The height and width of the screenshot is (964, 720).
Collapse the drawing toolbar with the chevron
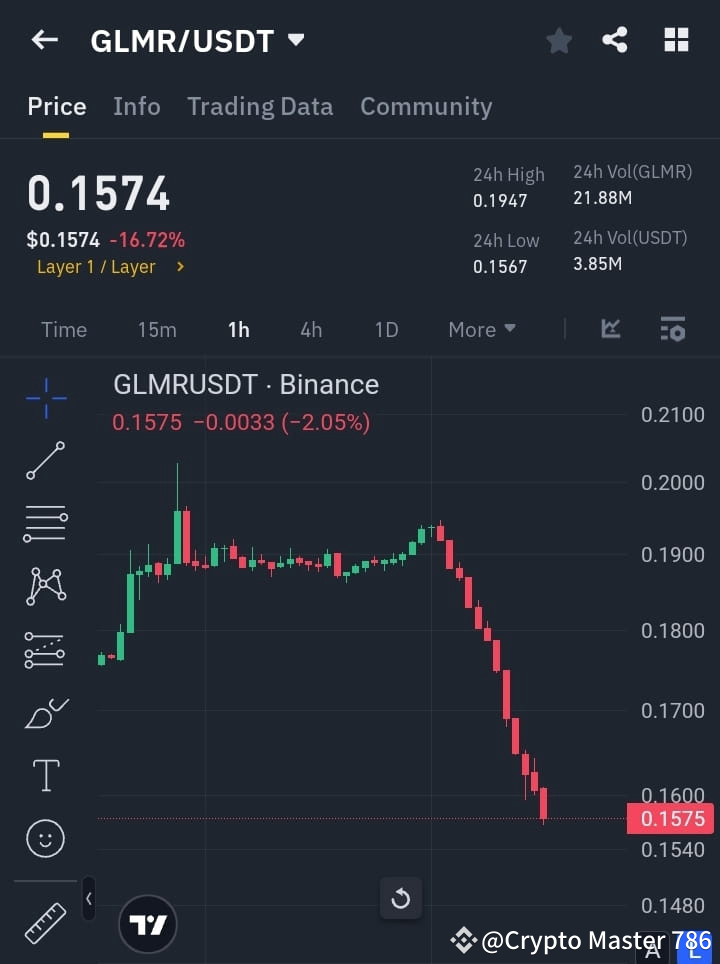[88, 898]
